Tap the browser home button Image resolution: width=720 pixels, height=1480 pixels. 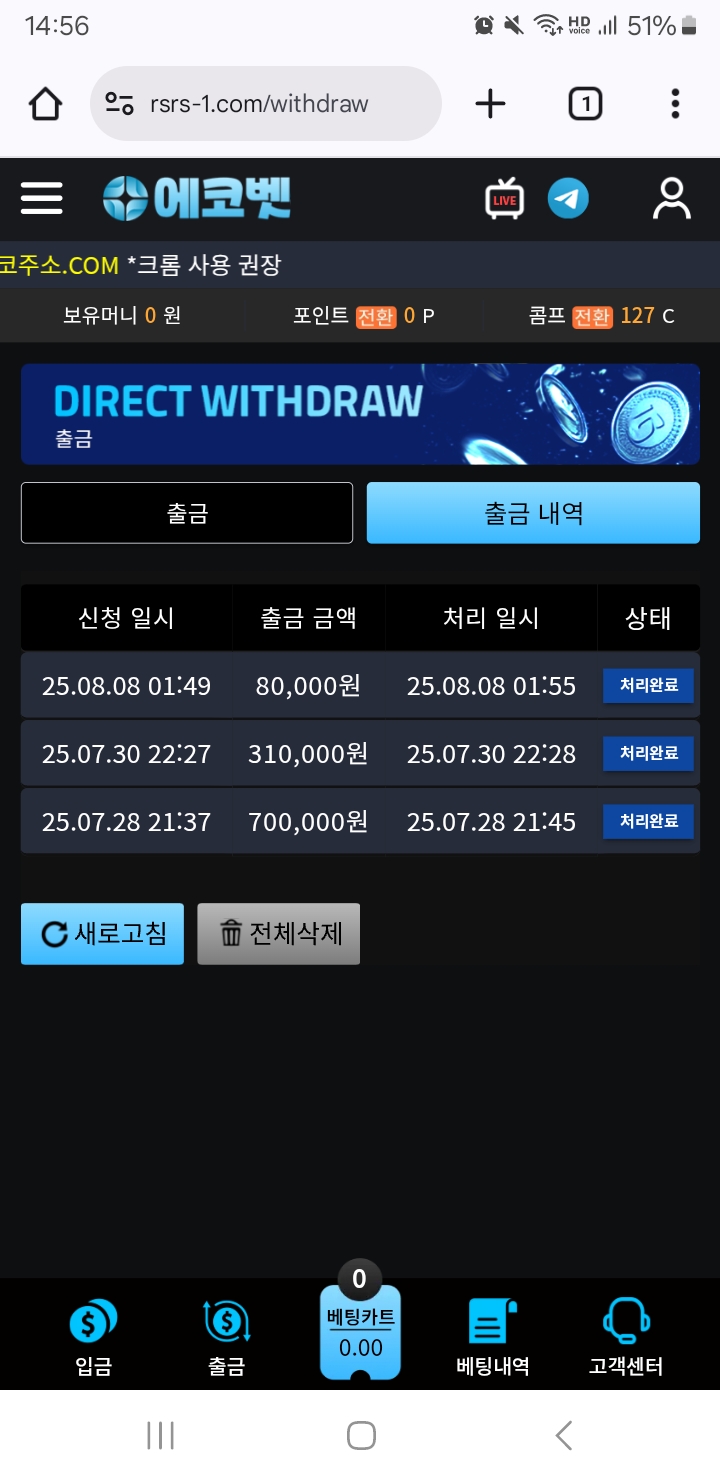46,104
